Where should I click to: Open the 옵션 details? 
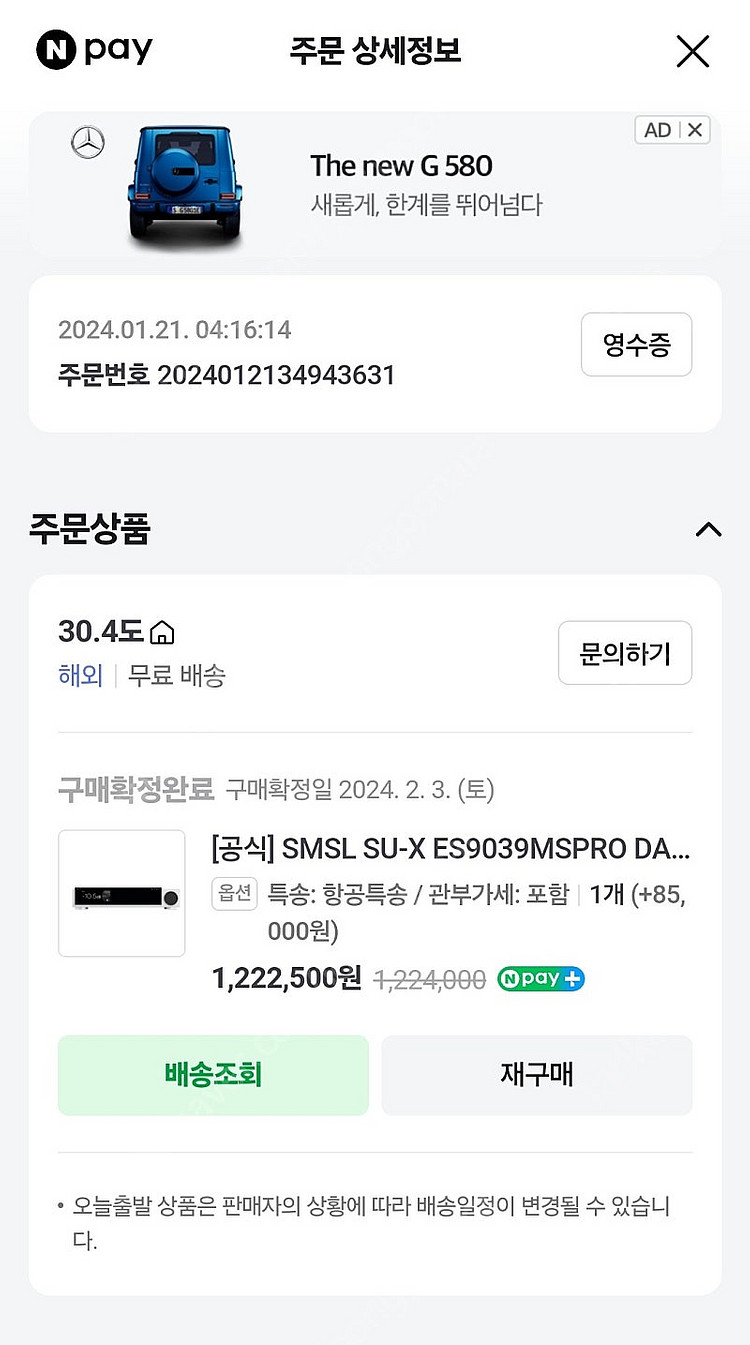pyautogui.click(x=235, y=895)
